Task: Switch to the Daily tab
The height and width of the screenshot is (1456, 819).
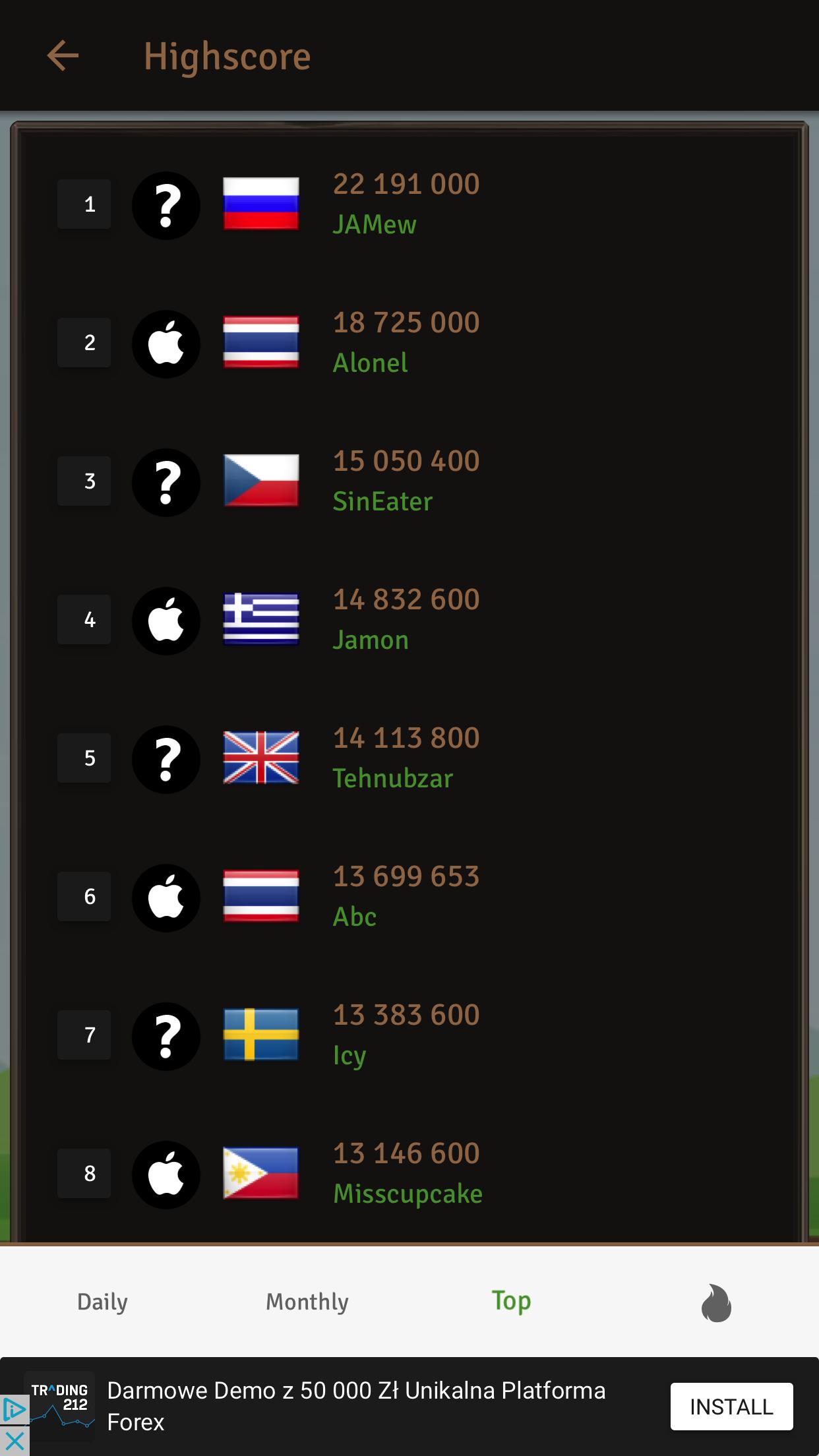Action: pyautogui.click(x=102, y=1302)
